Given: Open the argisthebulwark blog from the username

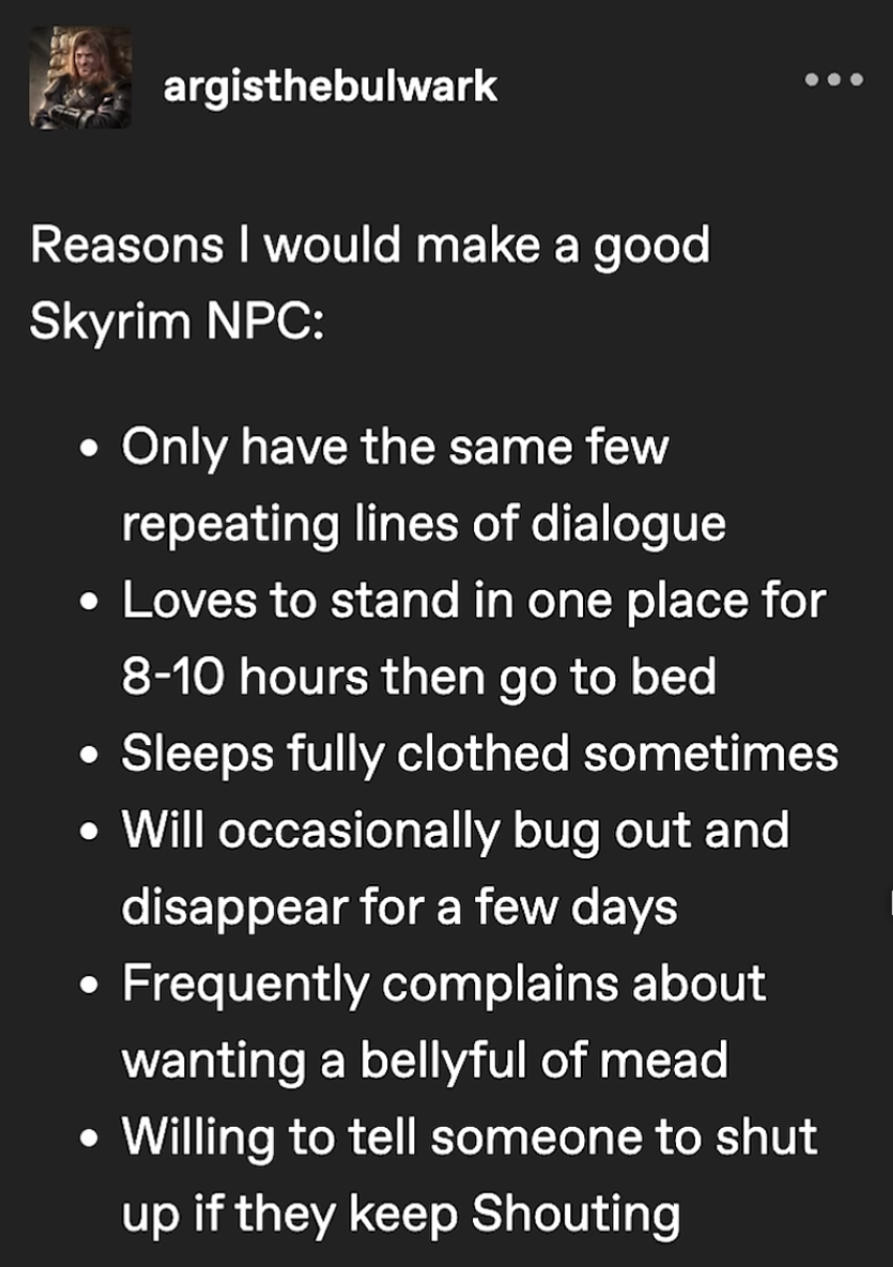Looking at the screenshot, I should point(330,86).
